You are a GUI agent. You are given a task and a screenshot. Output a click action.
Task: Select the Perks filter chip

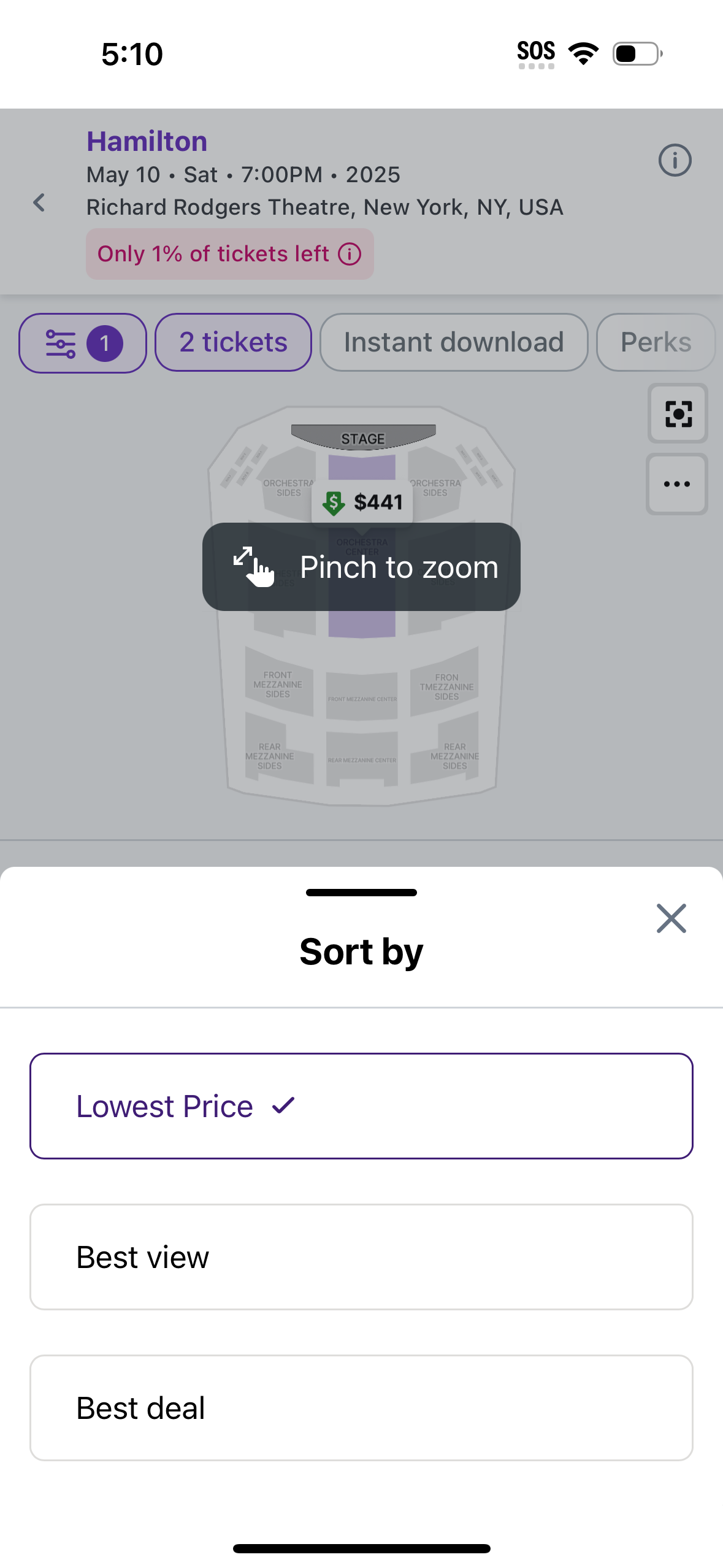tap(654, 342)
